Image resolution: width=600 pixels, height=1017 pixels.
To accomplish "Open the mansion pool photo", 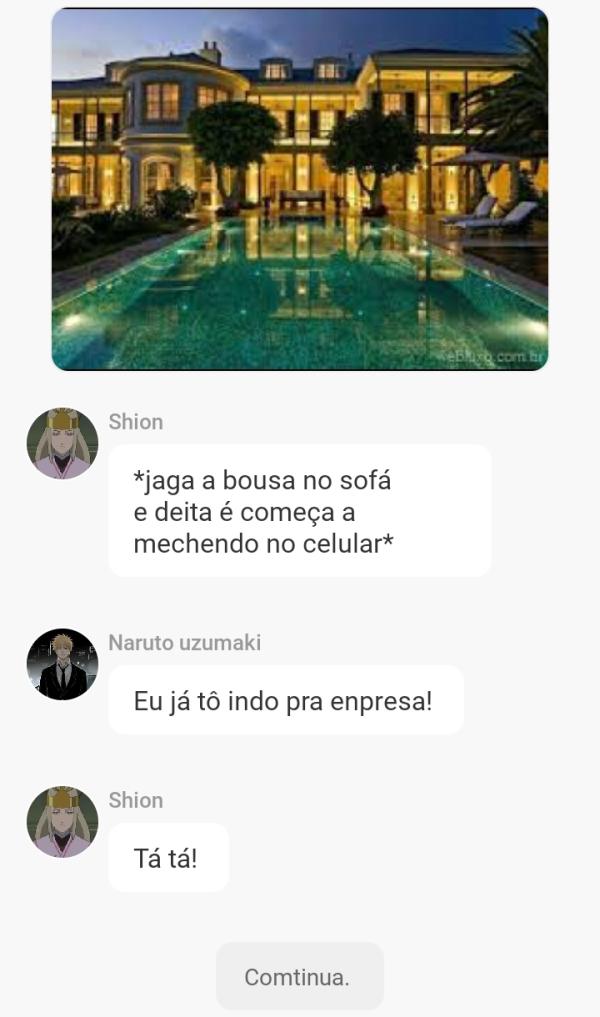I will click(x=300, y=190).
